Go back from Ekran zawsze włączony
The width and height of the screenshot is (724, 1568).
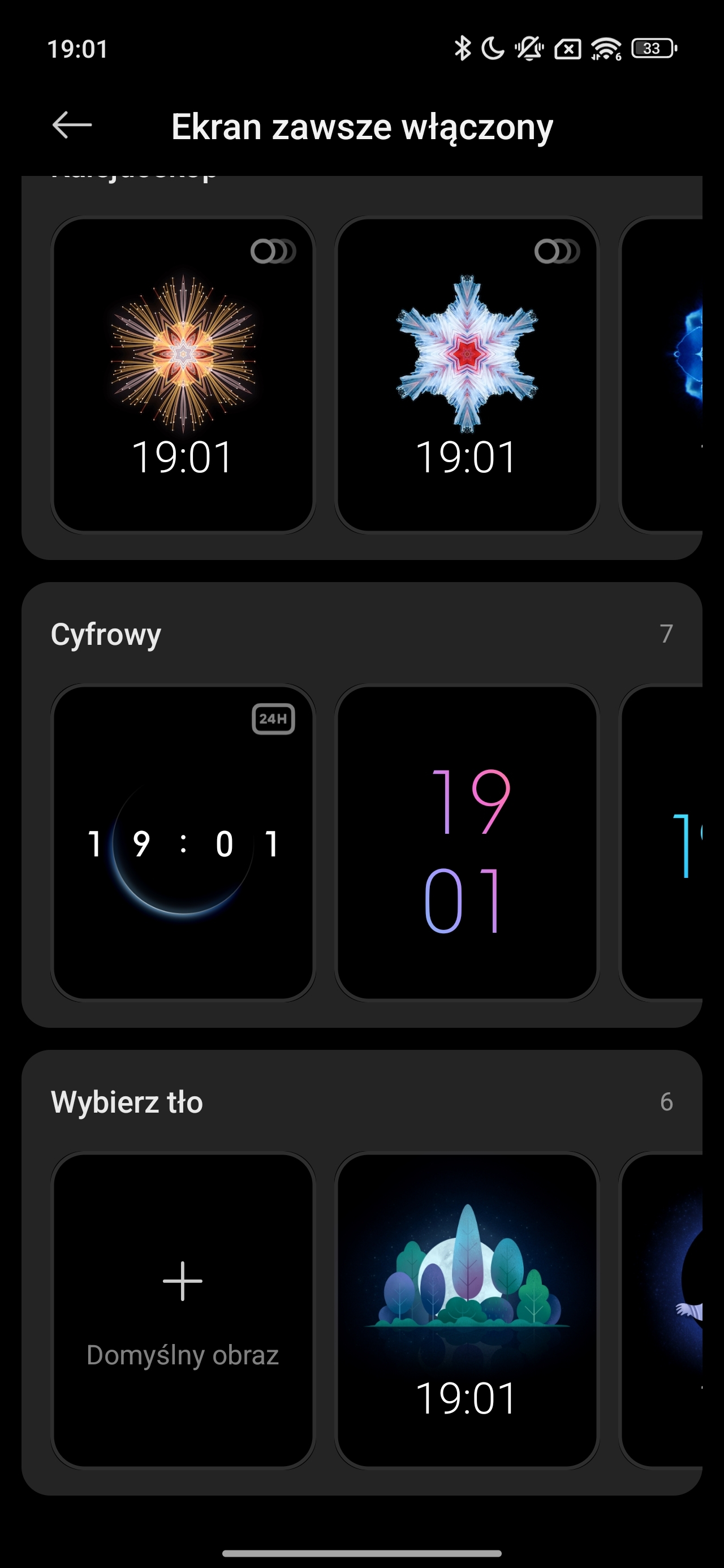coord(72,126)
